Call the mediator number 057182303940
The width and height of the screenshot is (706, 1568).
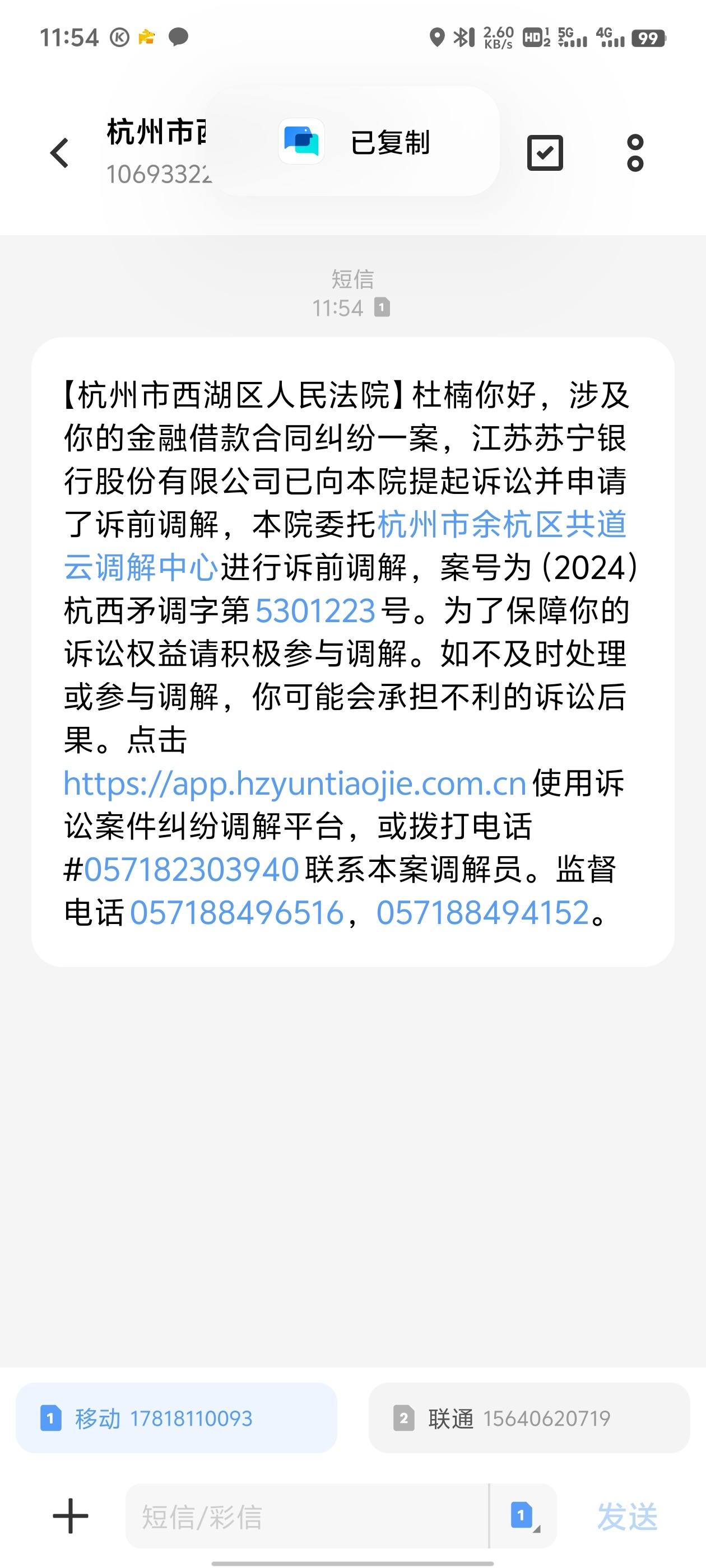tap(191, 869)
